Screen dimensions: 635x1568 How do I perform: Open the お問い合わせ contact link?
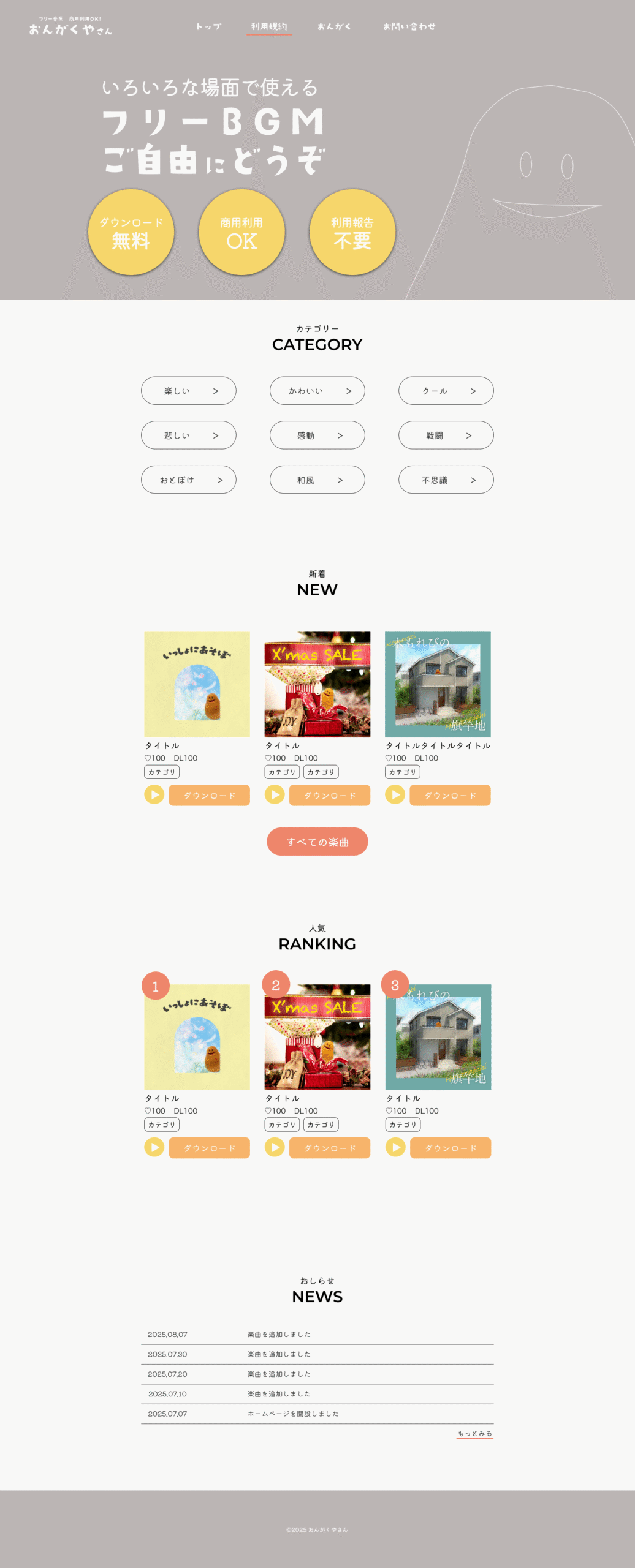[x=409, y=26]
